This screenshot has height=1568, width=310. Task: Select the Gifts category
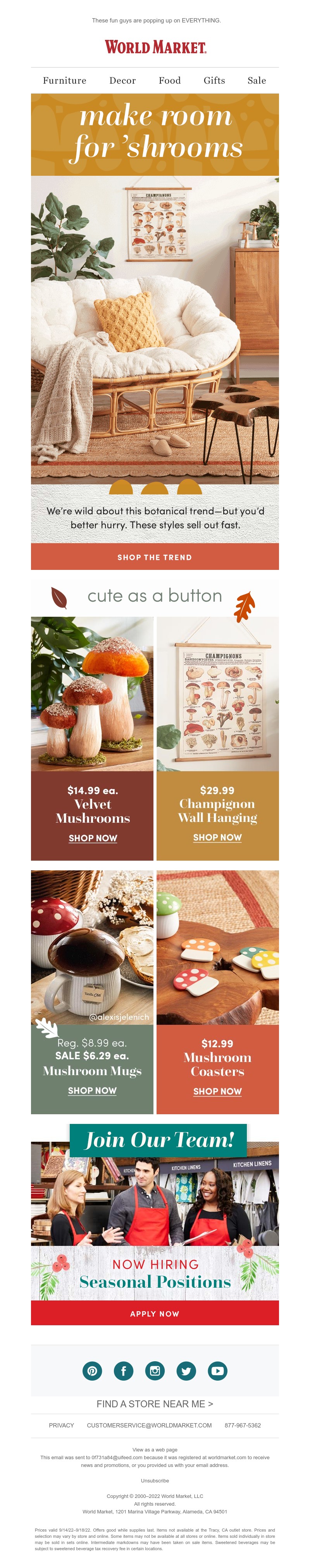214,81
